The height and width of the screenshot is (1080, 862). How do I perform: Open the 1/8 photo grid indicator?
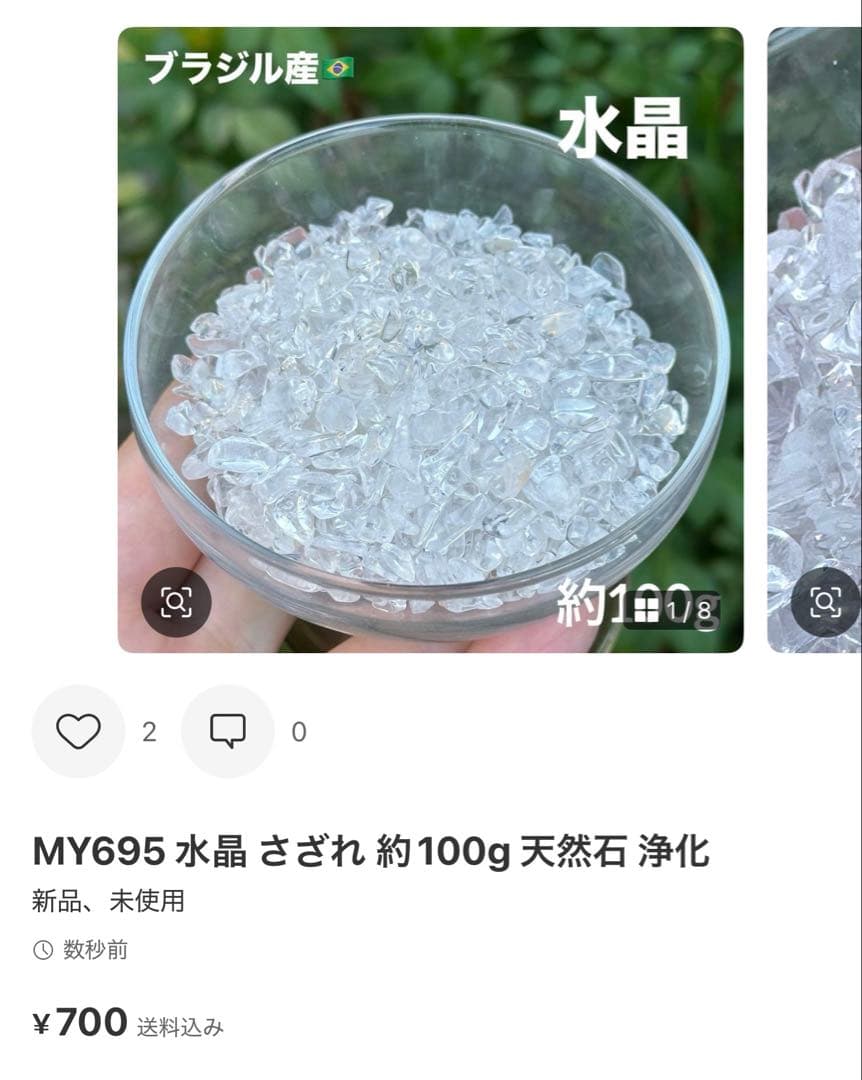(673, 609)
